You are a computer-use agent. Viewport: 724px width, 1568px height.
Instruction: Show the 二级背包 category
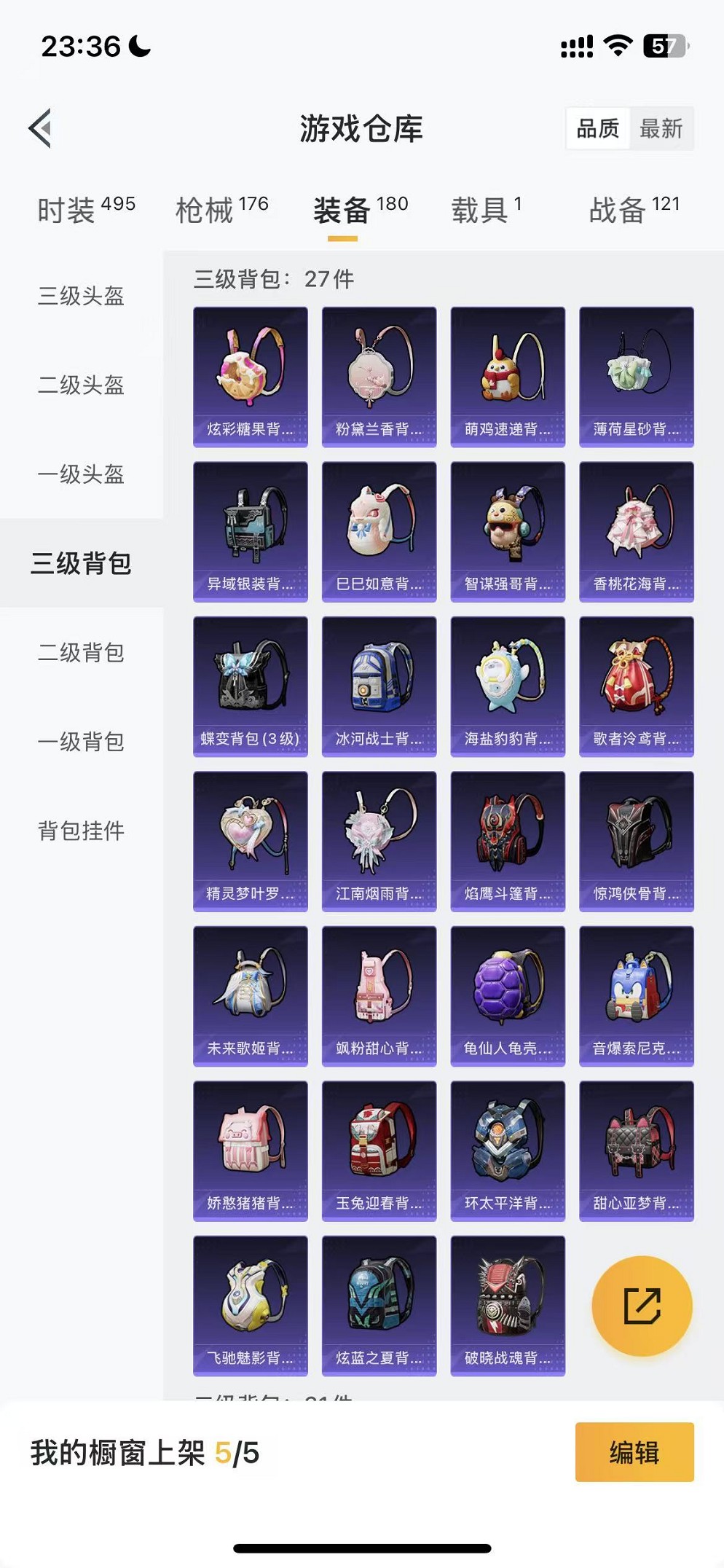click(81, 652)
